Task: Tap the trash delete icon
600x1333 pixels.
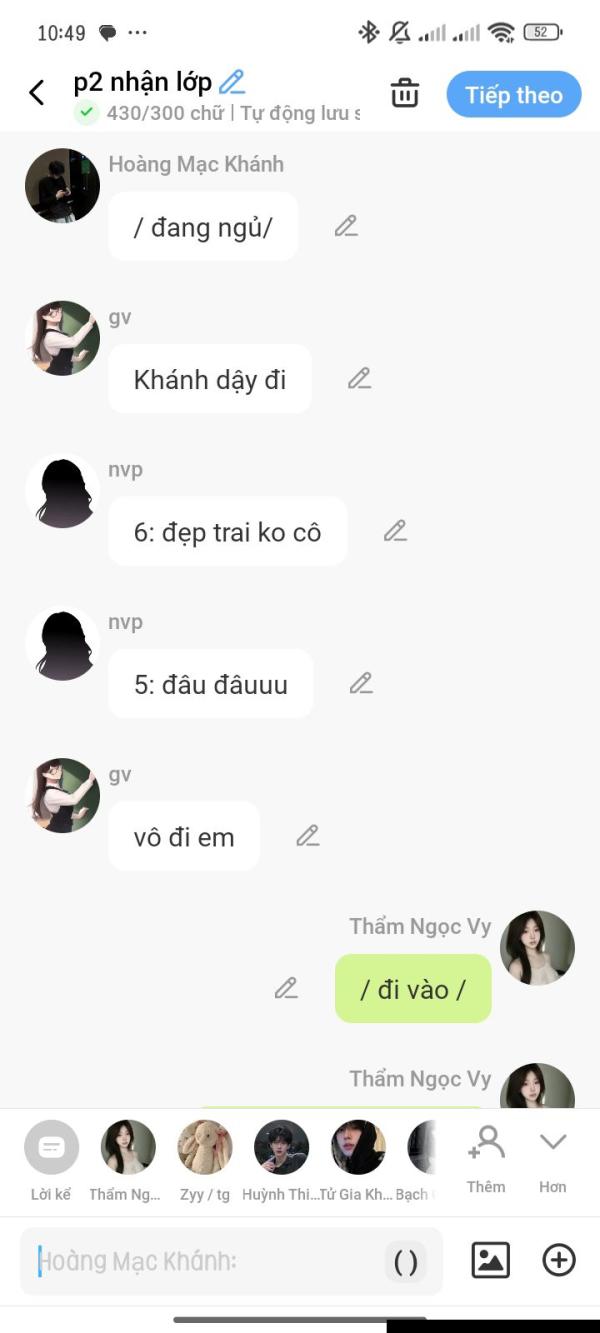Action: tap(405, 93)
